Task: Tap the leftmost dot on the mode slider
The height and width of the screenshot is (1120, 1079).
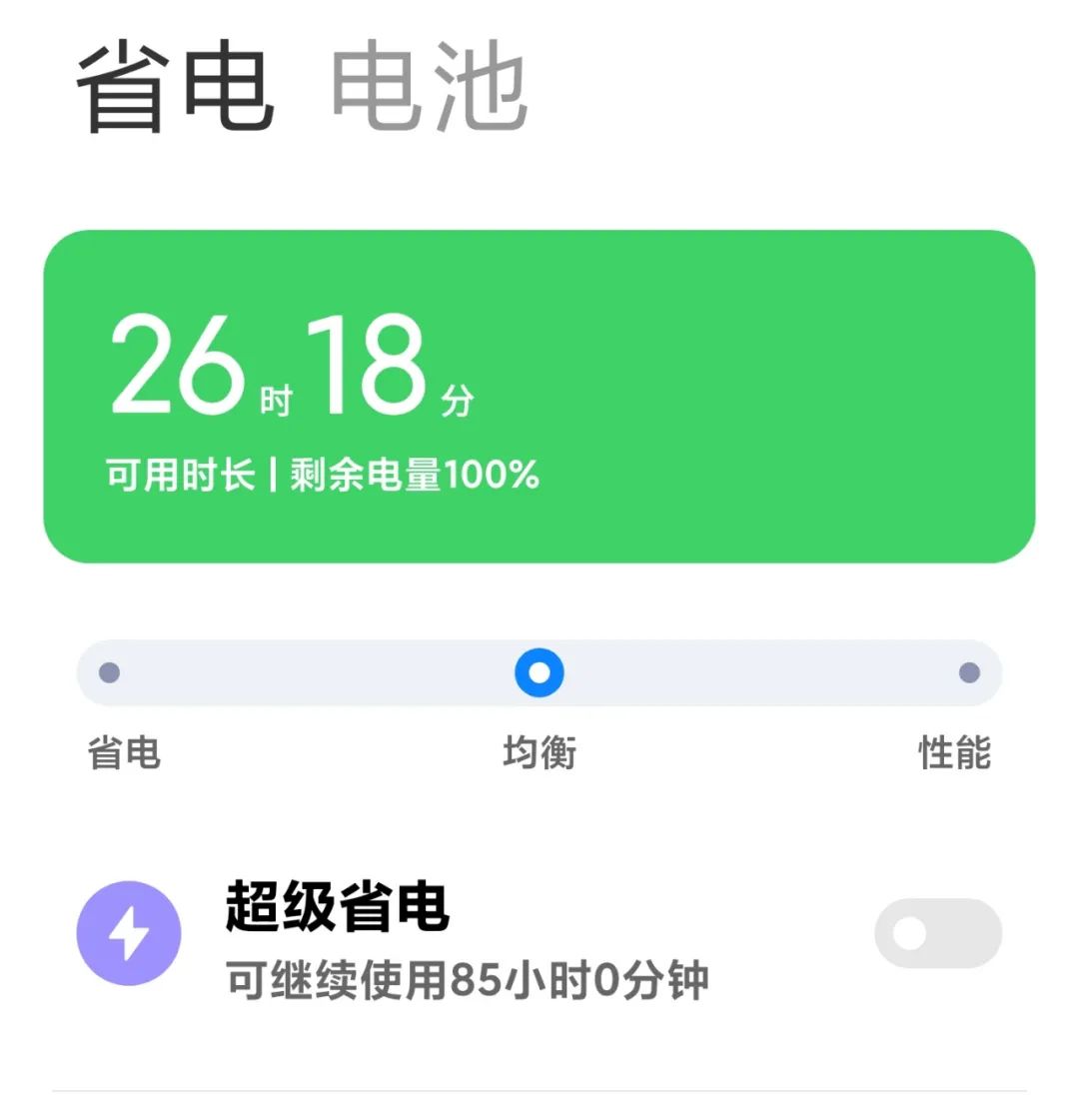Action: [112, 673]
